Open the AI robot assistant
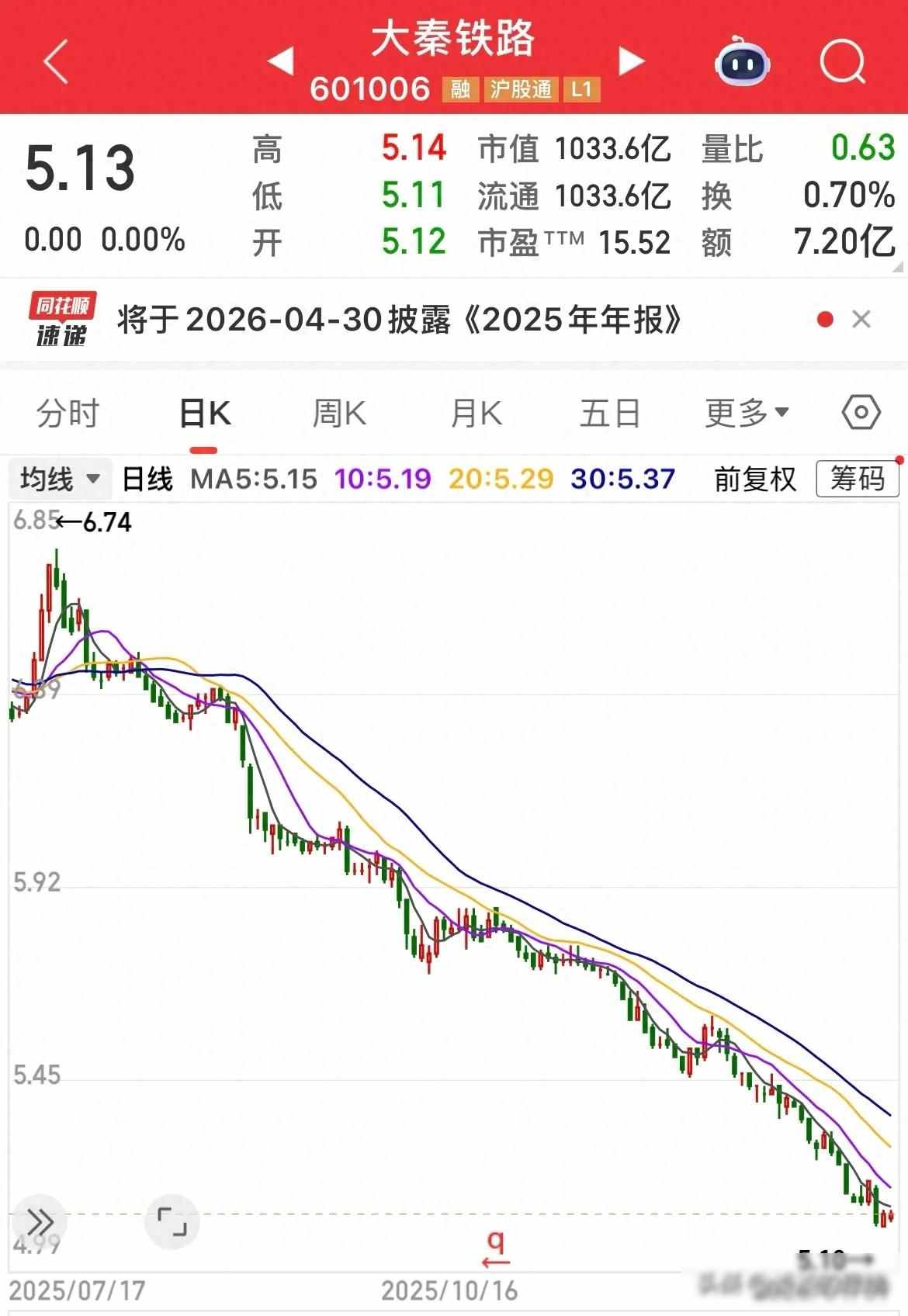This screenshot has width=908, height=1316. (x=741, y=61)
